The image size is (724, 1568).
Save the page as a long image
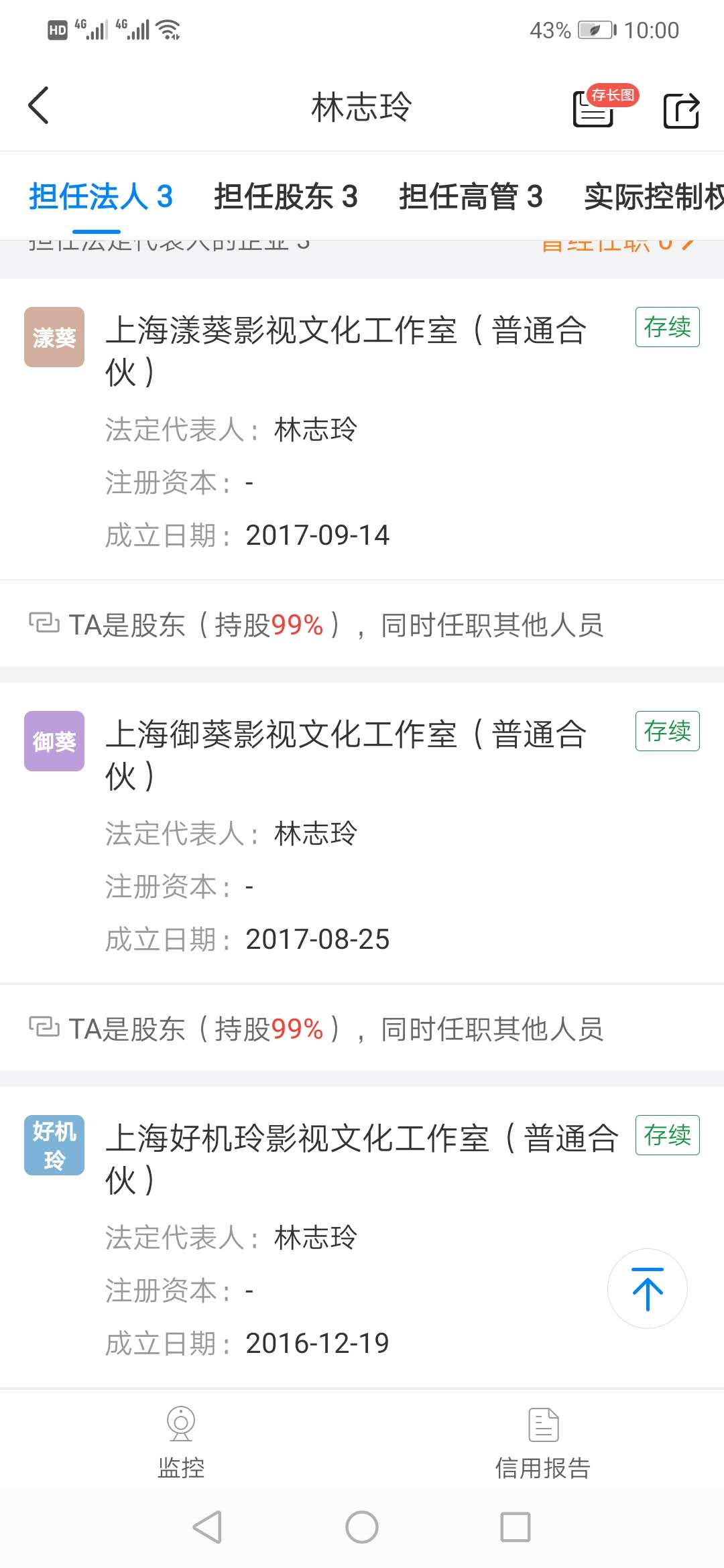[595, 109]
